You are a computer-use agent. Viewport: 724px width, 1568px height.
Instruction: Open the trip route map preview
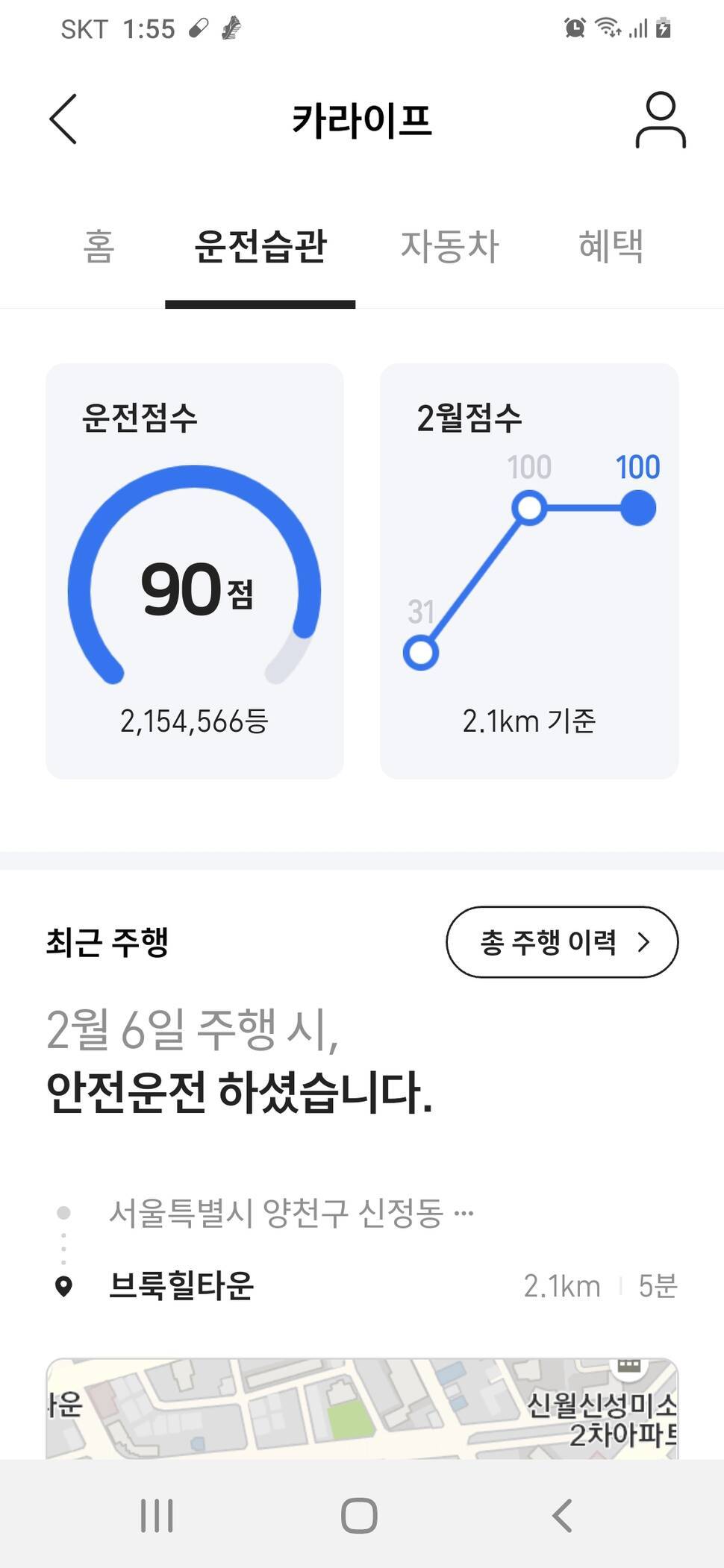[362, 1408]
